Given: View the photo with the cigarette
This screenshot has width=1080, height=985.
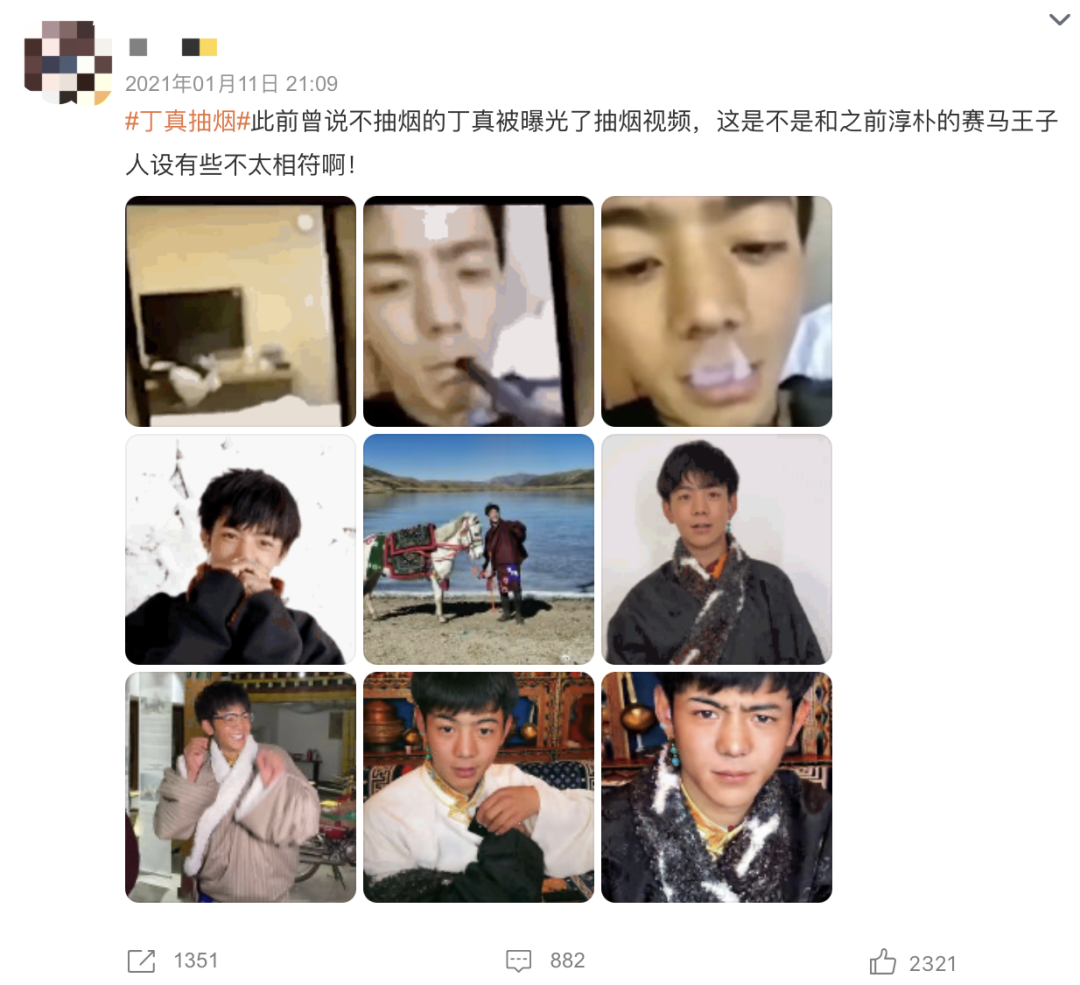Looking at the screenshot, I should click(x=478, y=311).
